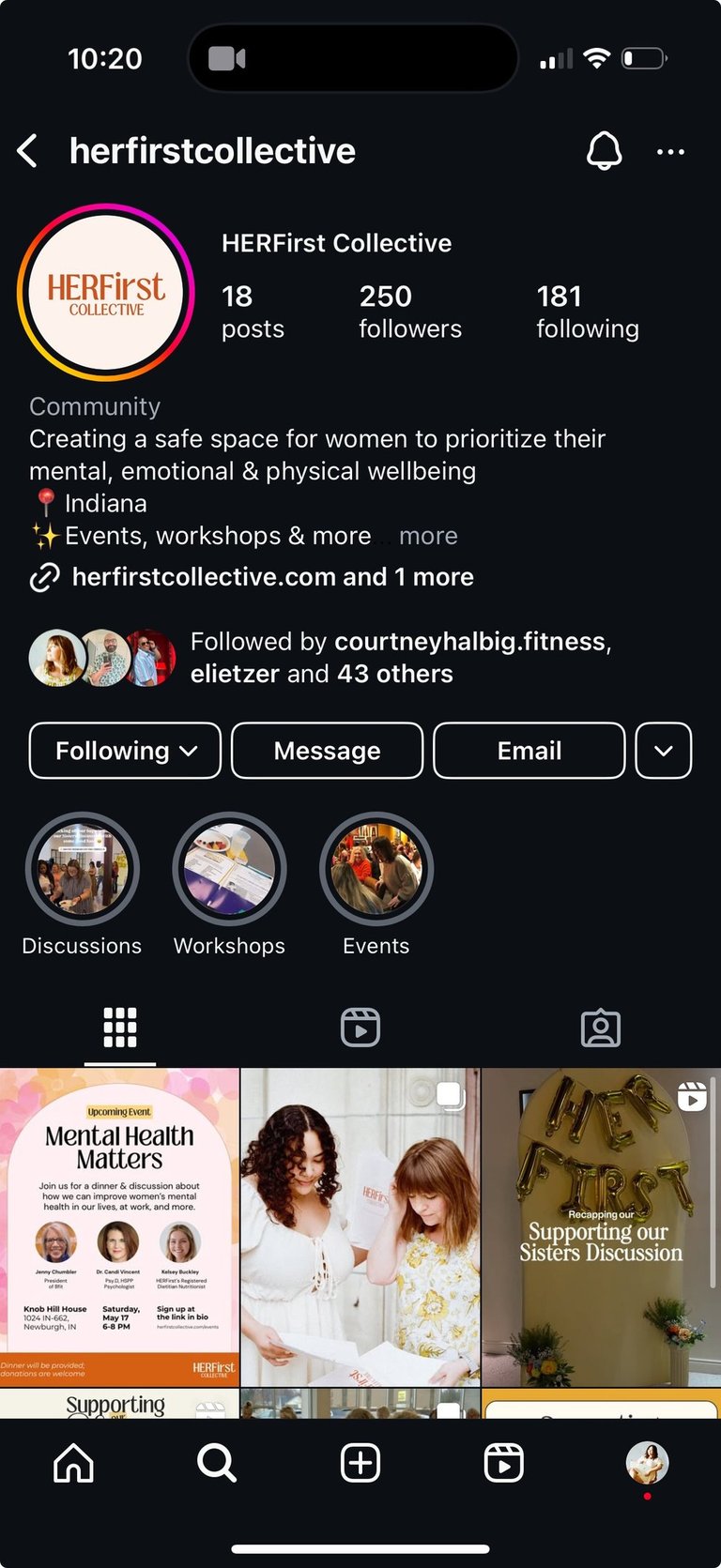Open the Events story highlight
Viewport: 721px width, 1568px height.
376,869
